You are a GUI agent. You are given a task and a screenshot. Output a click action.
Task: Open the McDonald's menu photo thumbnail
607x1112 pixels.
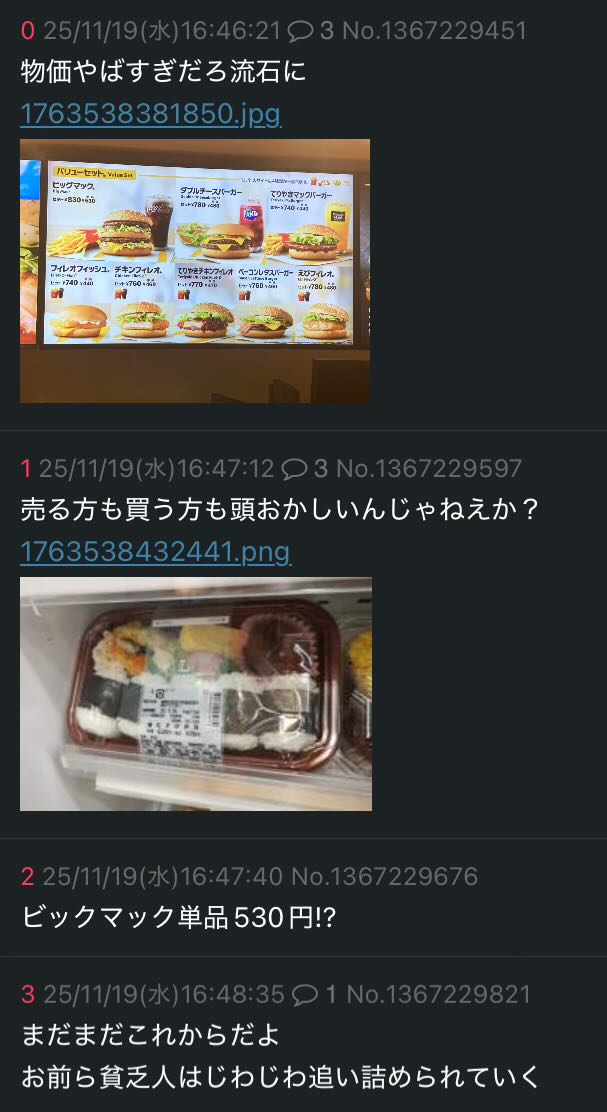pyautogui.click(x=195, y=270)
